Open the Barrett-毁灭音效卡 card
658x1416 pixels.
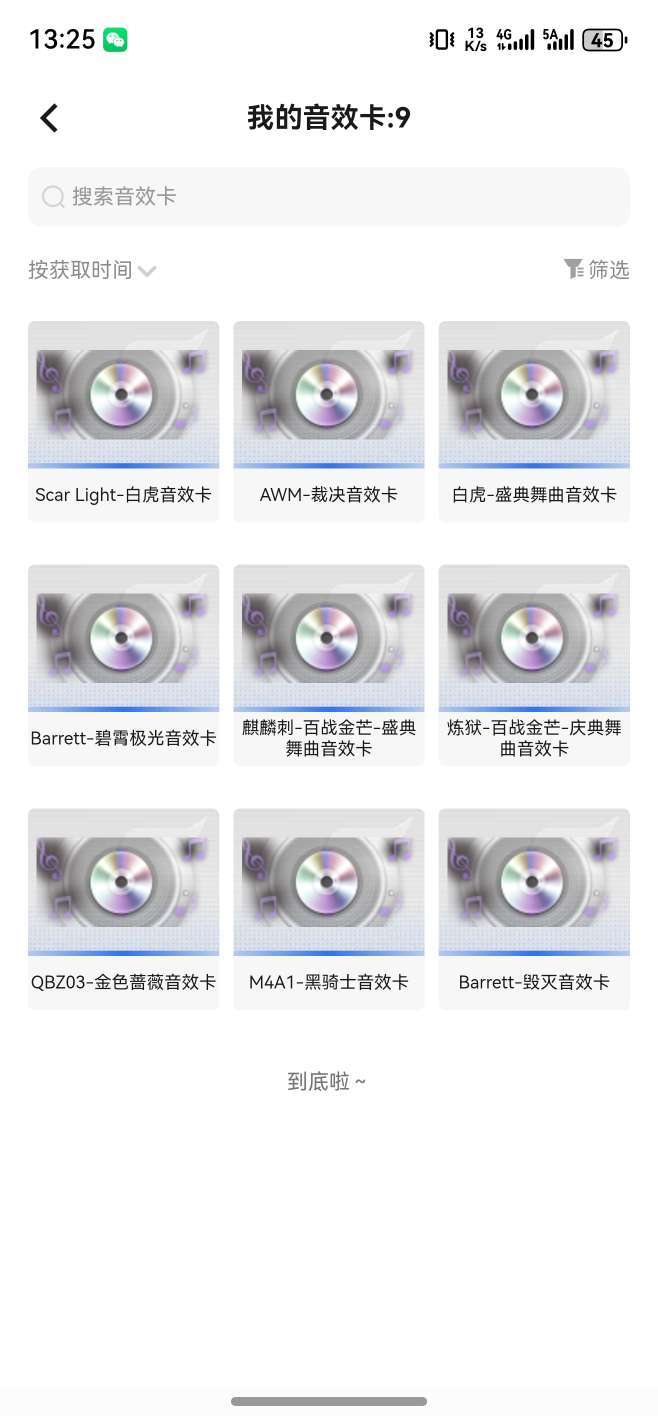click(x=534, y=908)
